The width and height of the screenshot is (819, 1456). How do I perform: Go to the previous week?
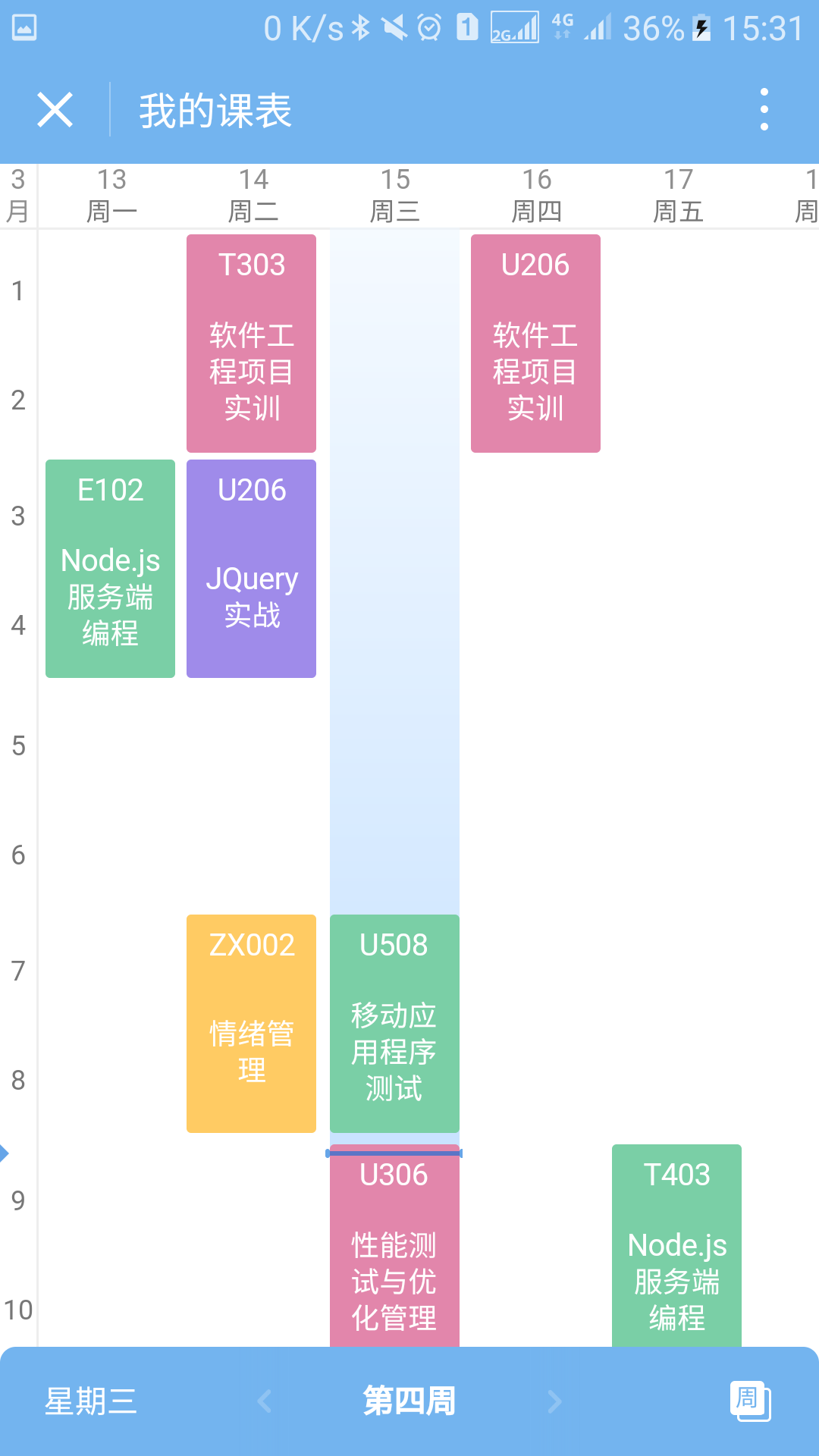pyautogui.click(x=265, y=1401)
